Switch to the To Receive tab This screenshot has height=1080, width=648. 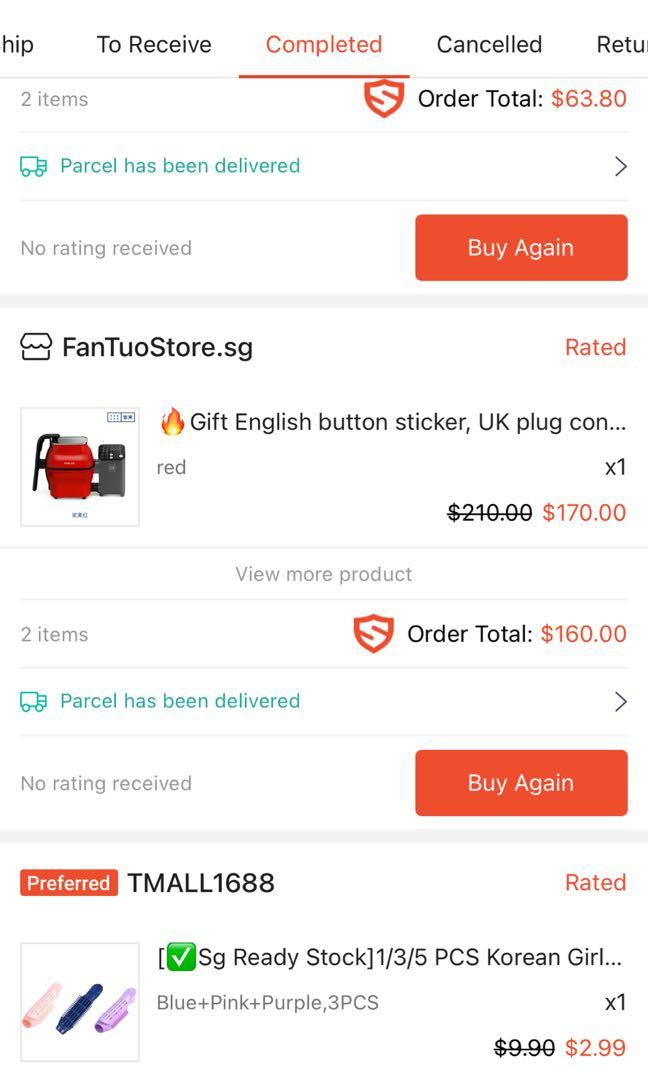tap(154, 45)
